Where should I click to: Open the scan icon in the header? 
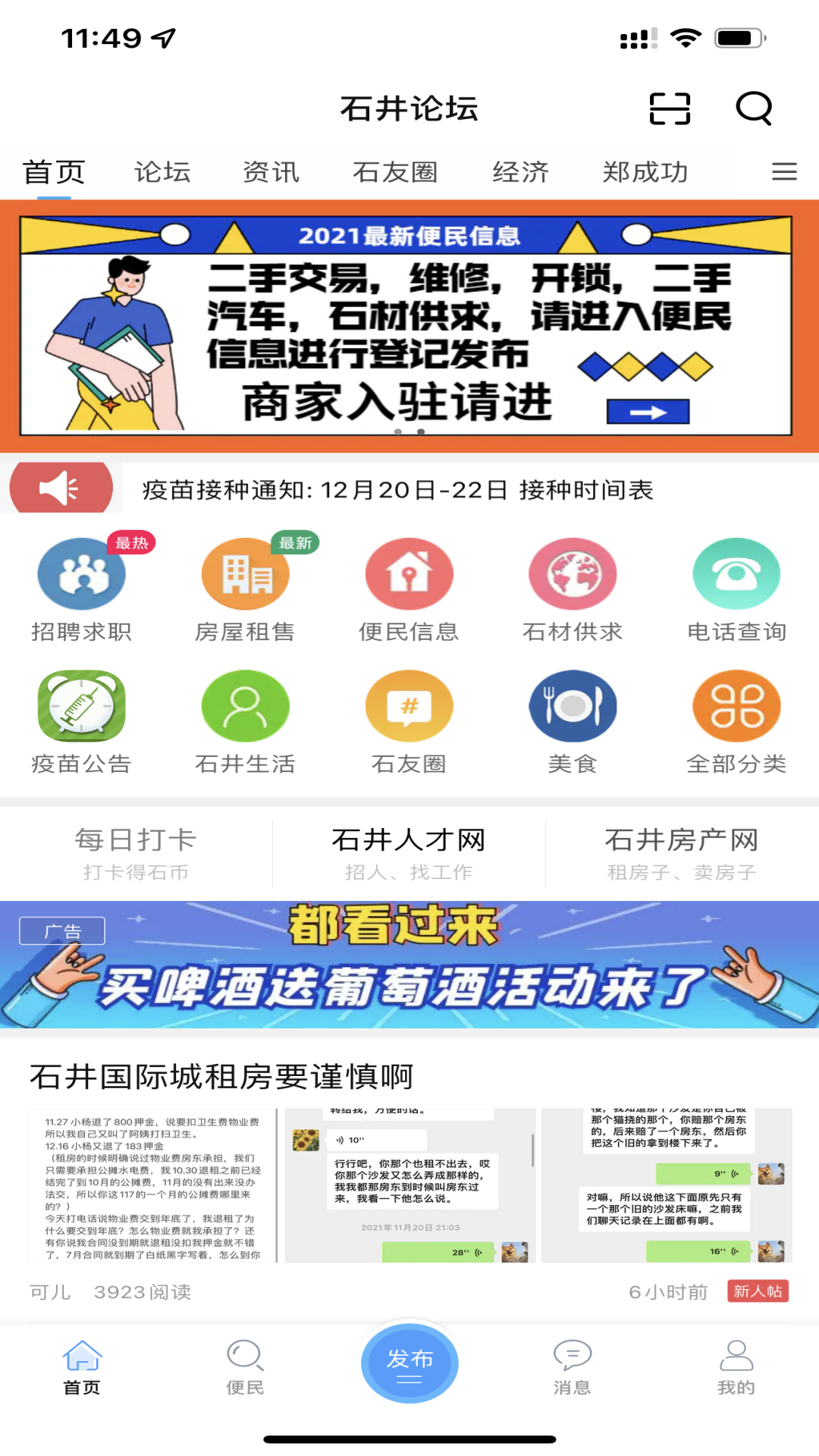coord(670,108)
